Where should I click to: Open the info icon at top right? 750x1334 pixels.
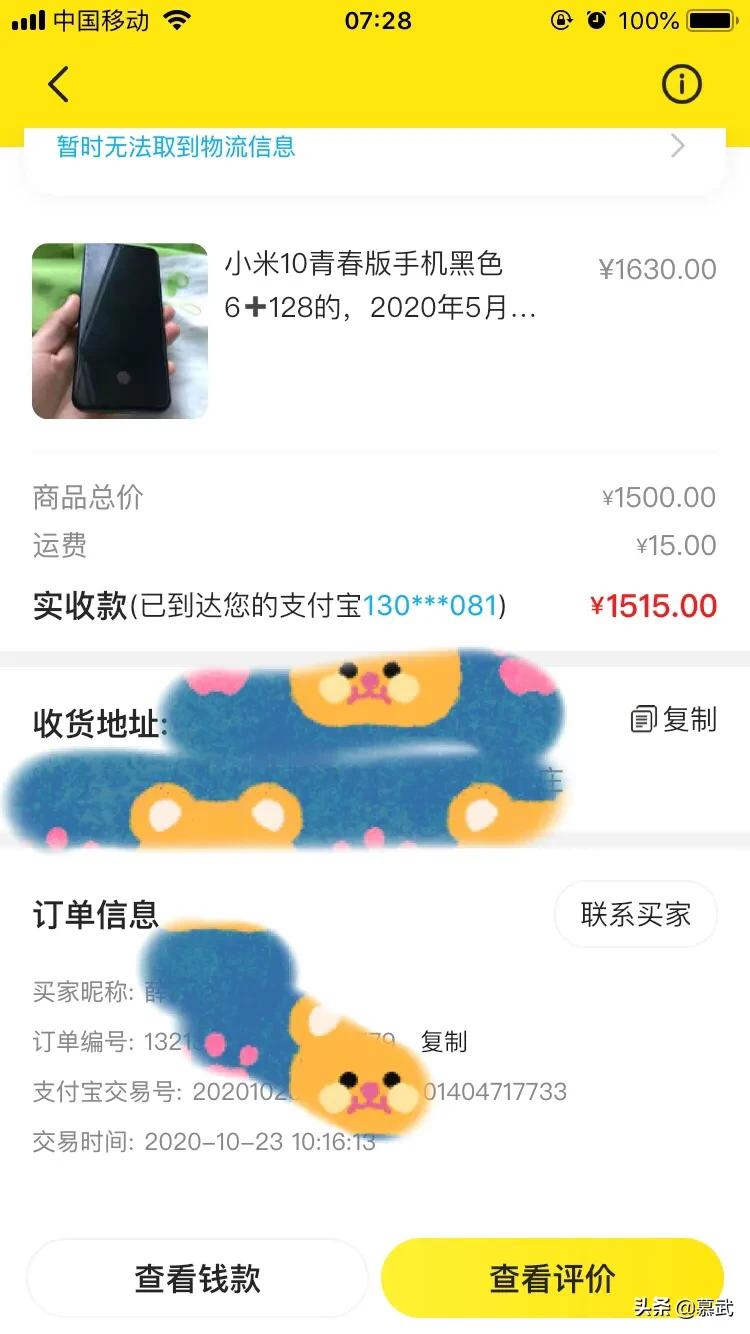pos(681,84)
